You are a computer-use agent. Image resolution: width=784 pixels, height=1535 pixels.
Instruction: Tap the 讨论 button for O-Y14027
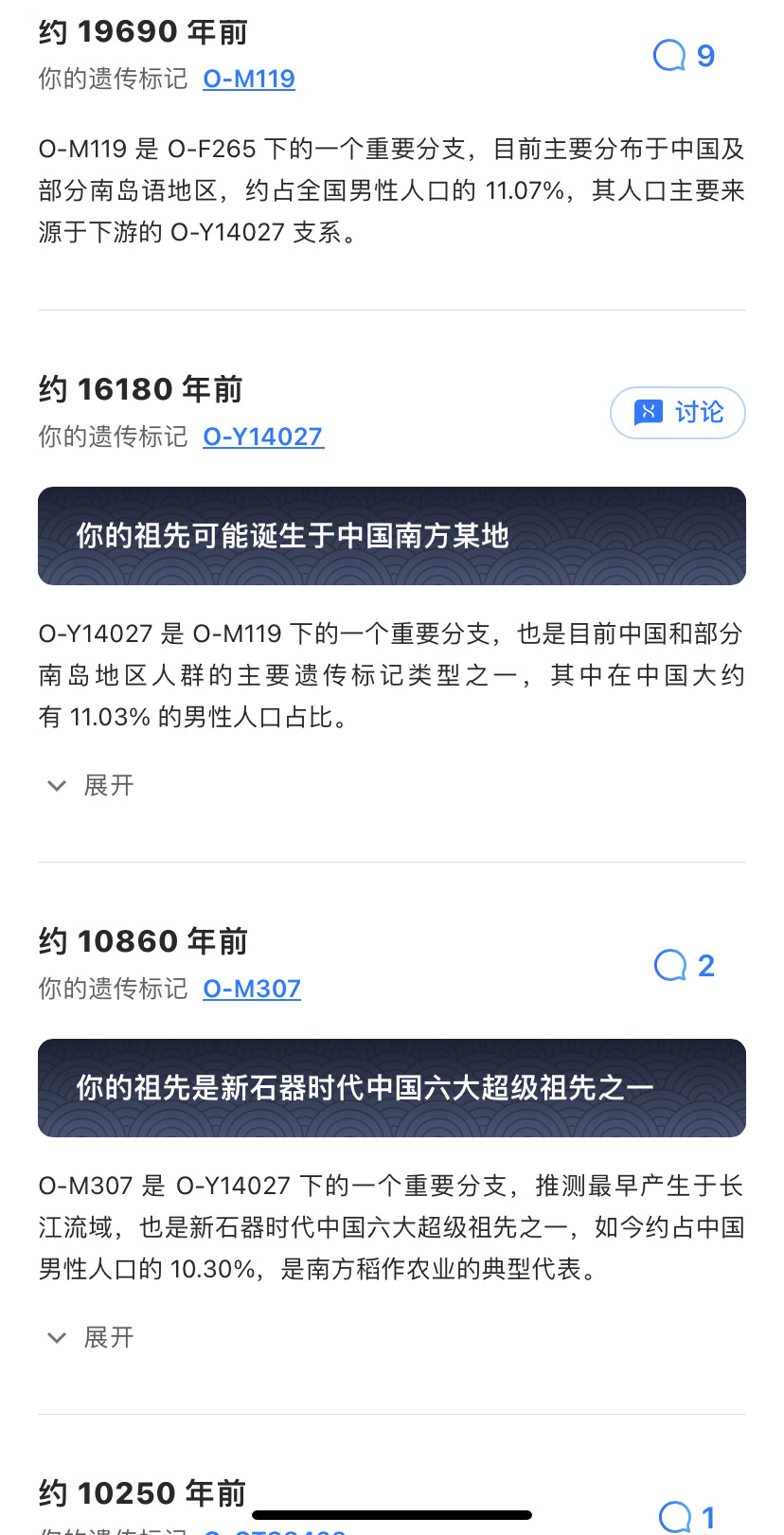click(678, 413)
